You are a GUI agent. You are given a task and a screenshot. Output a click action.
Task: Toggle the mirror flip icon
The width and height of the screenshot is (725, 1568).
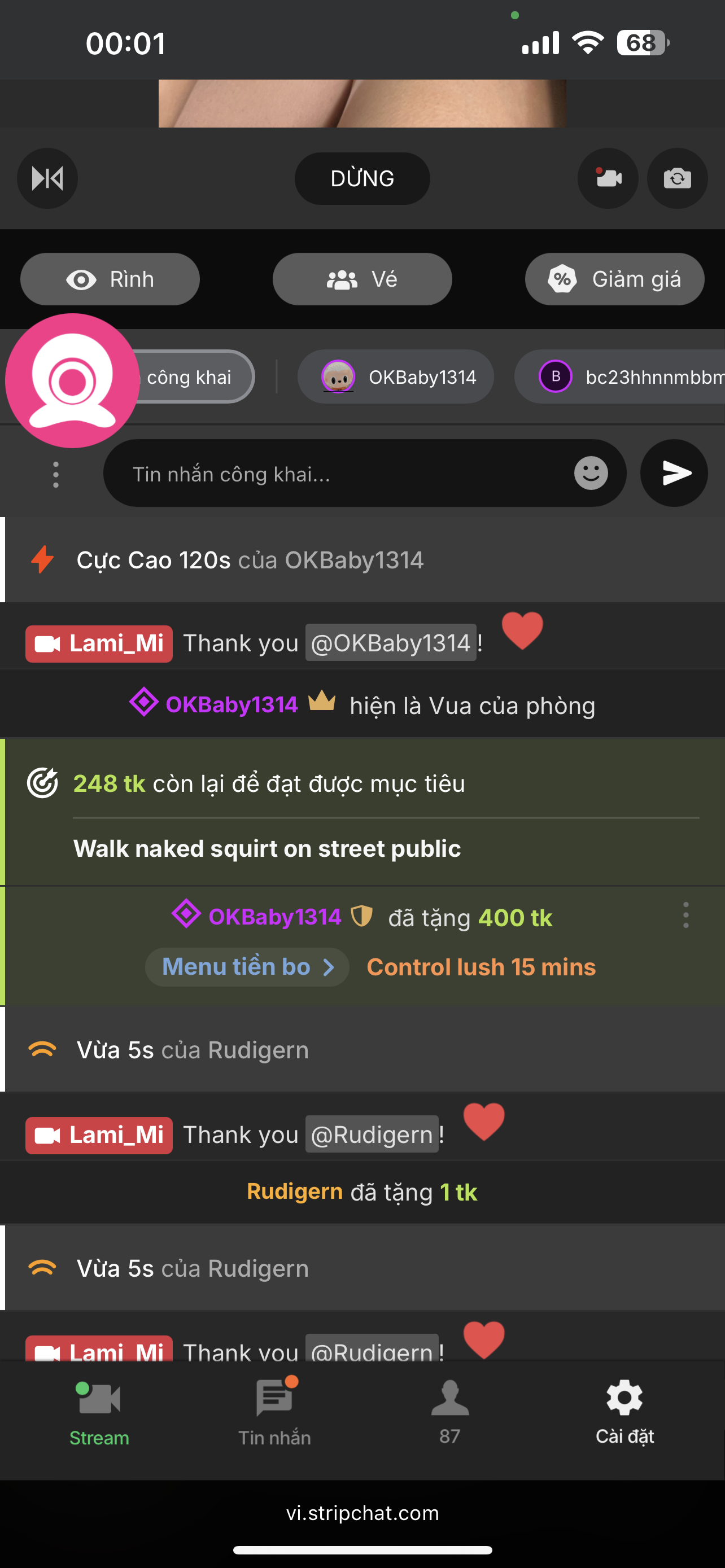pyautogui.click(x=47, y=178)
